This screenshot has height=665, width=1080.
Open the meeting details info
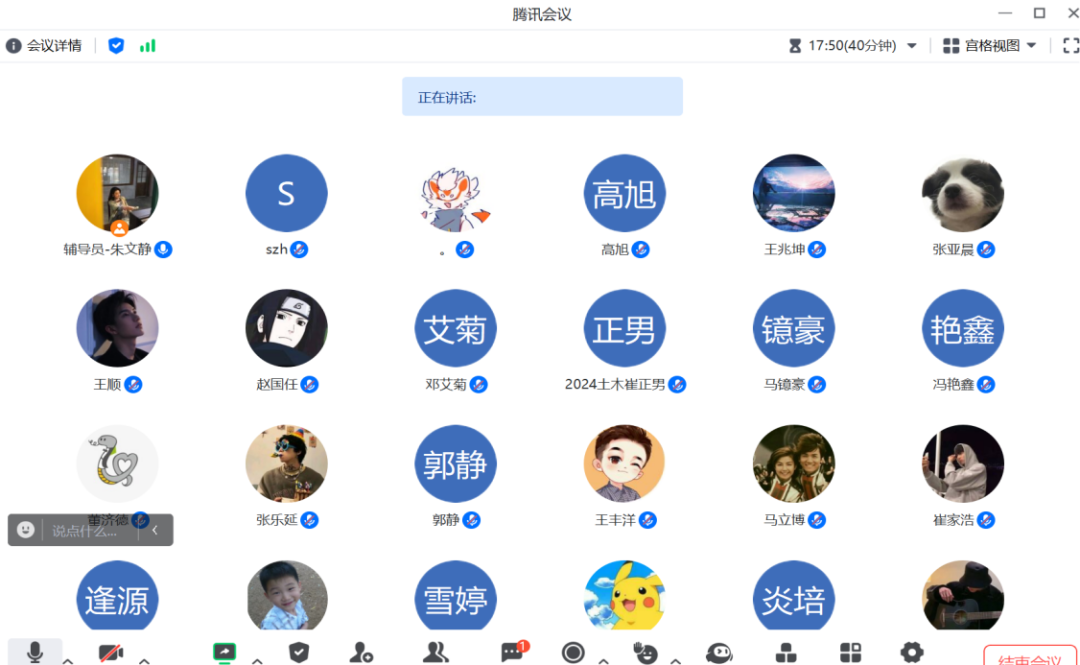coord(44,46)
